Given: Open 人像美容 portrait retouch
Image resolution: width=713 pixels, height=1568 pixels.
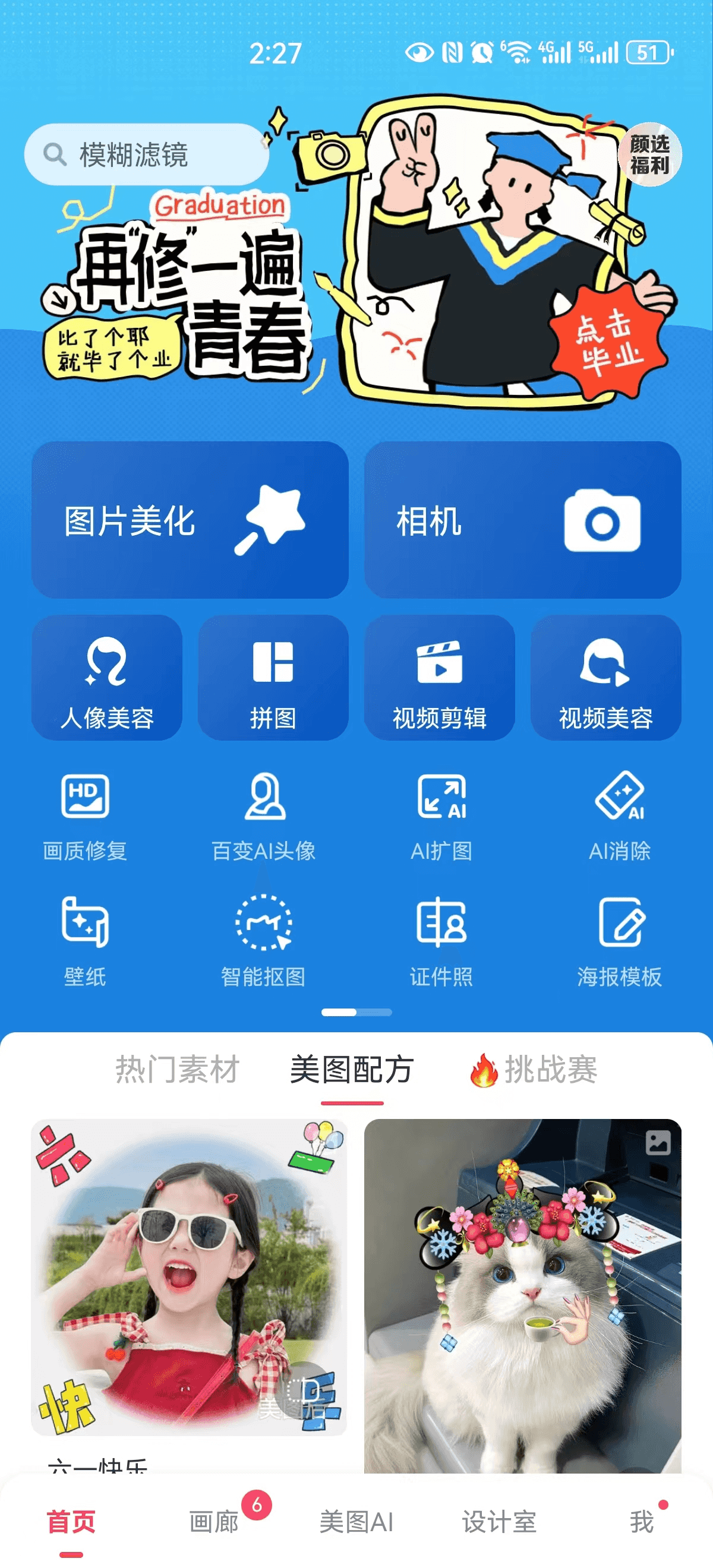Looking at the screenshot, I should click(106, 678).
